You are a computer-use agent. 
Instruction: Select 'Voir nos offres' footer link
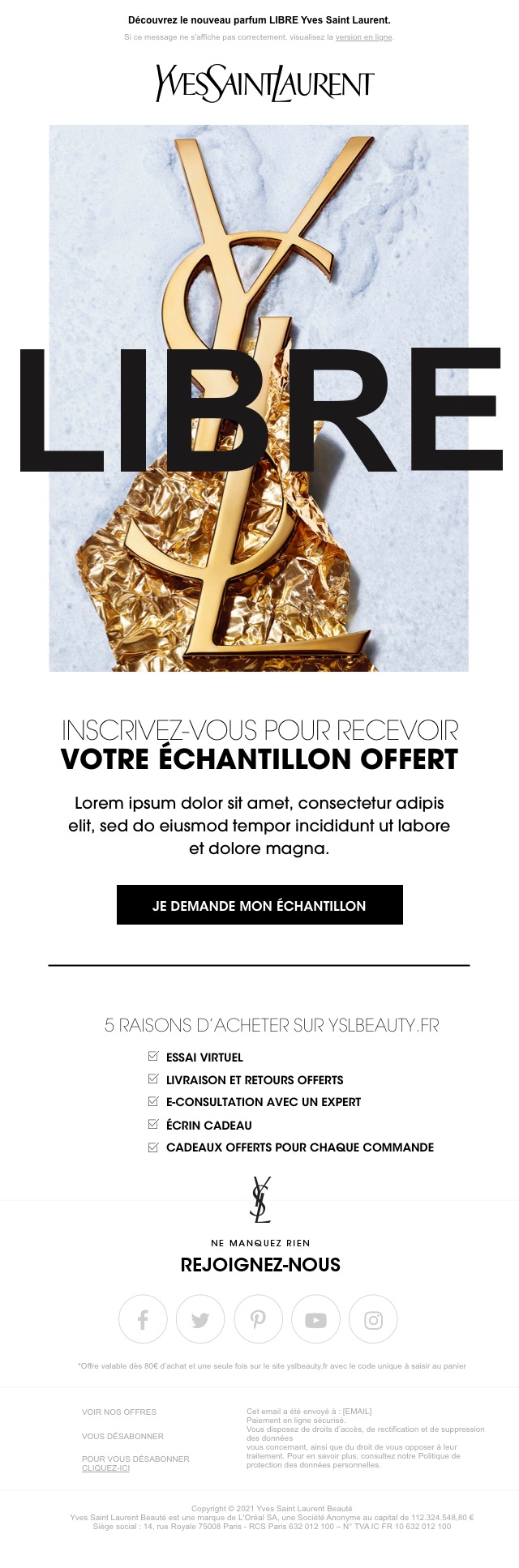point(119,1412)
